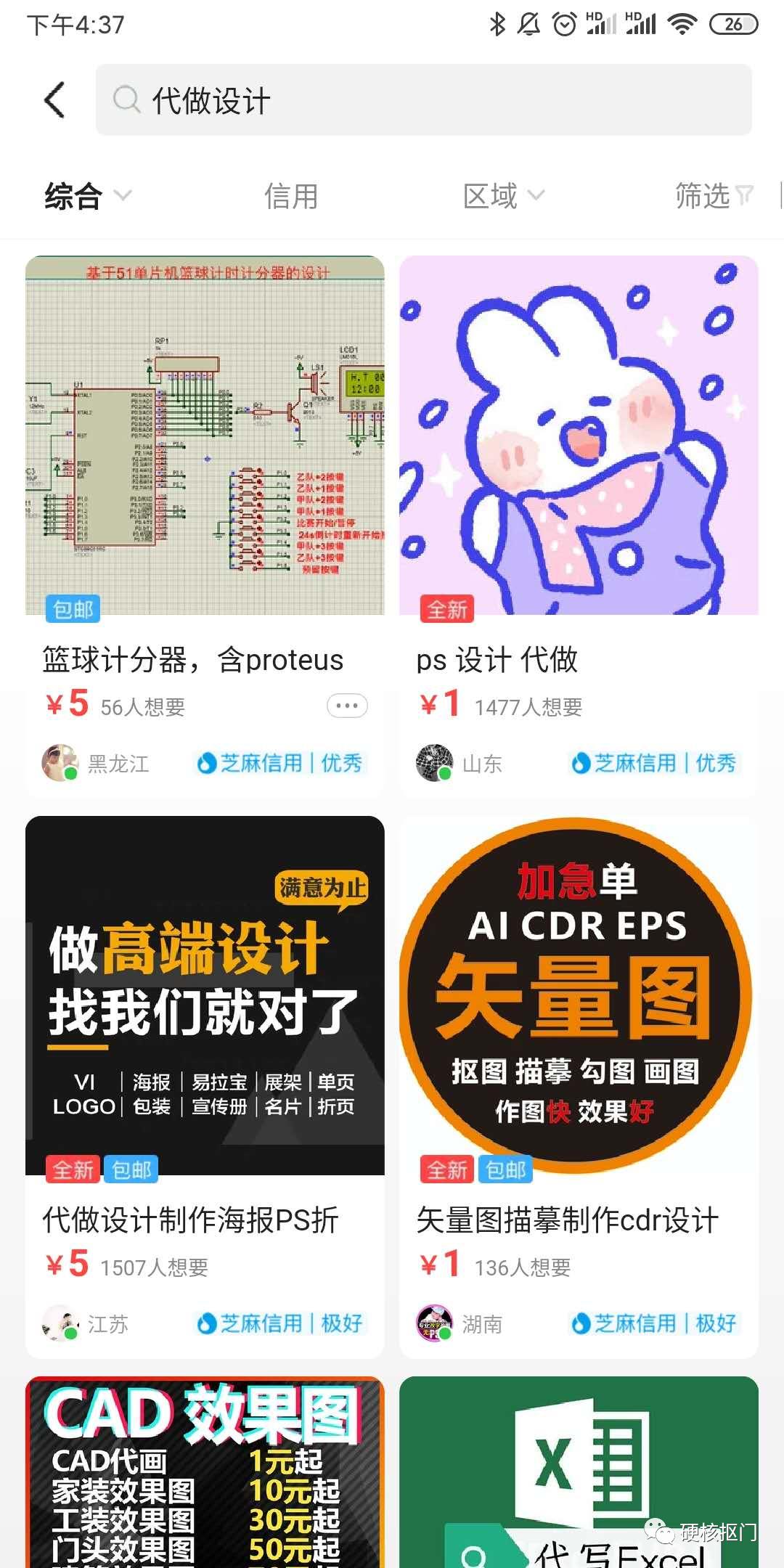Screen dimensions: 784x1568
Task: Tap the seller avatar from 黑龙江
Action: click(x=58, y=762)
